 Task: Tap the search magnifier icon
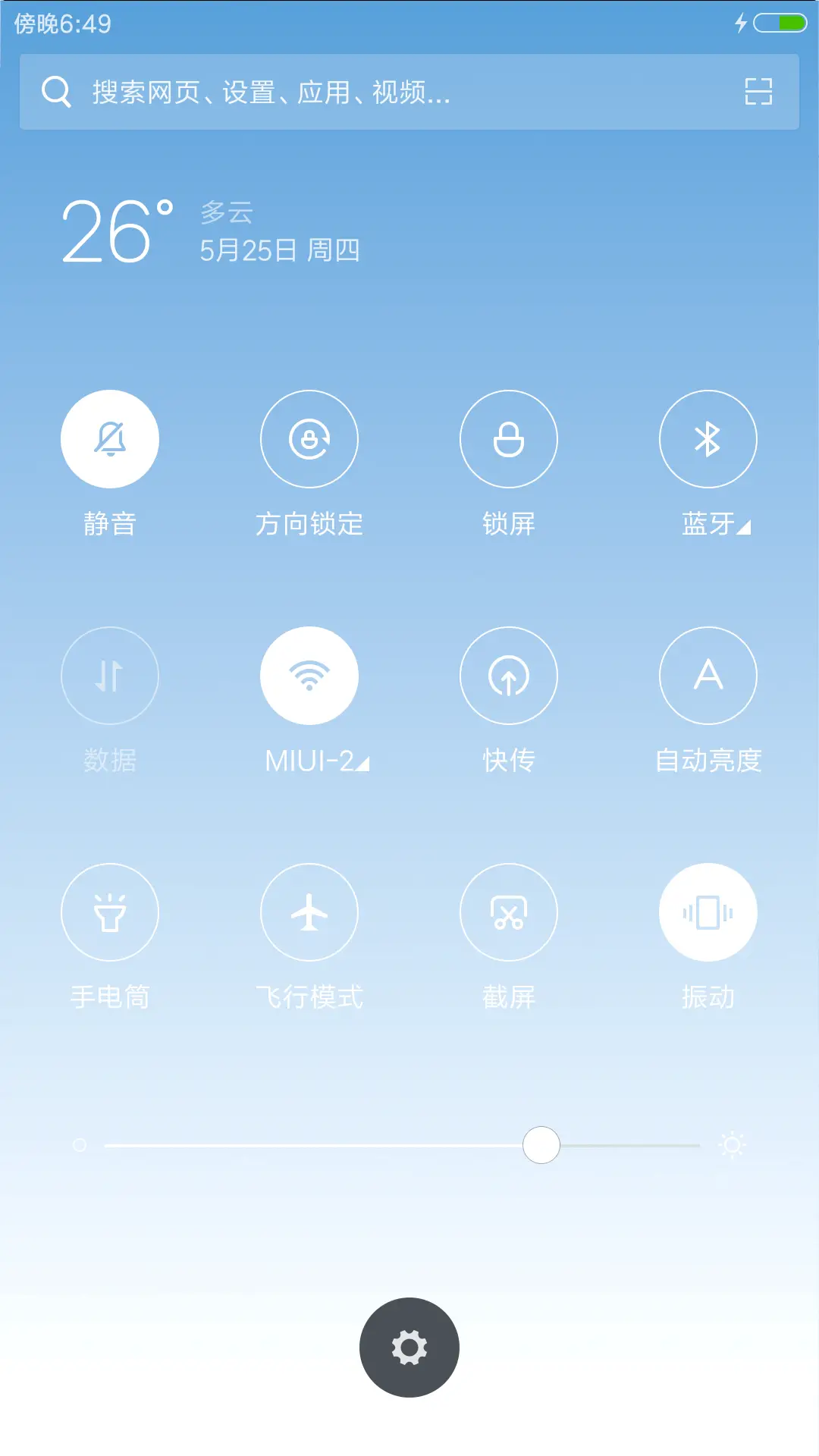click(x=57, y=92)
